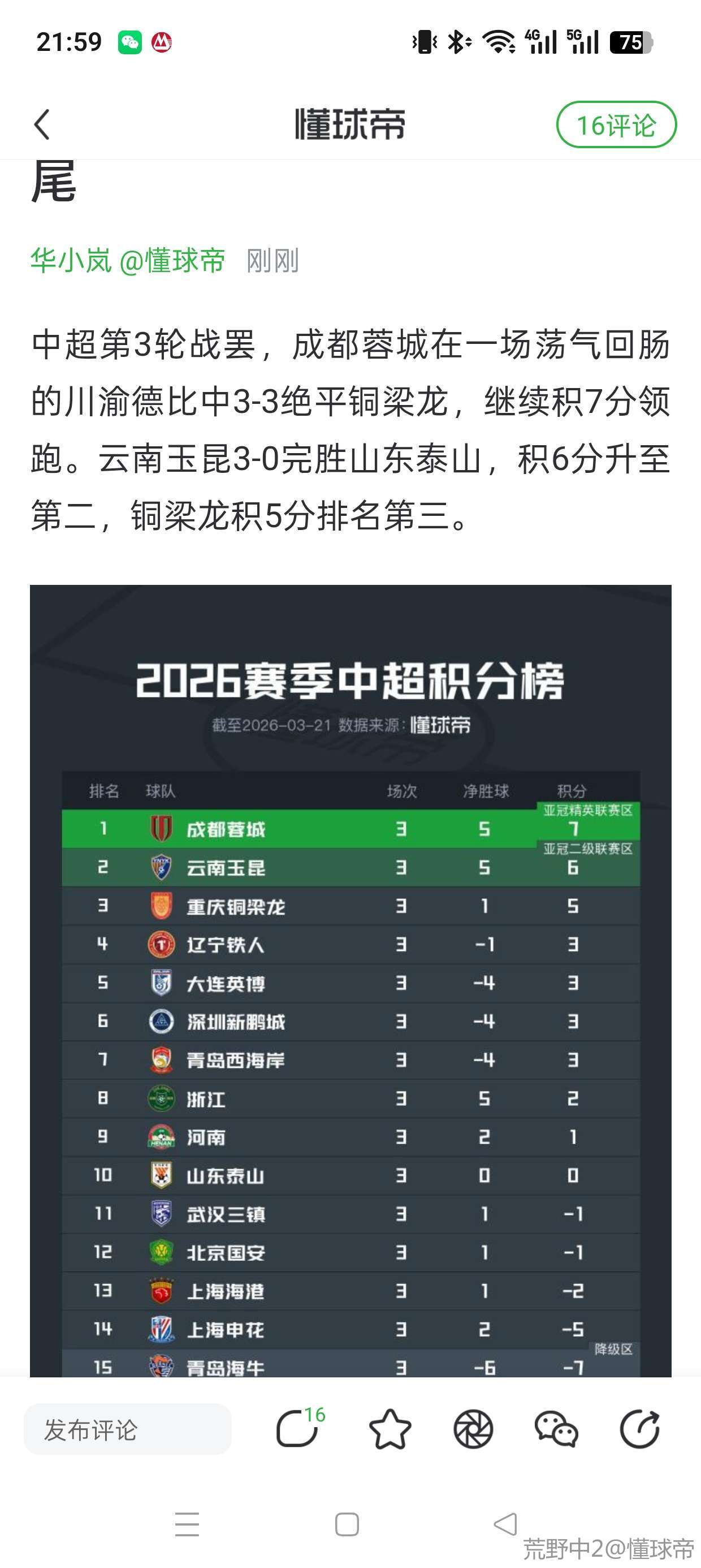701x1568 pixels.
Task: Tap the 发布评论 comment field
Action: [x=128, y=1429]
